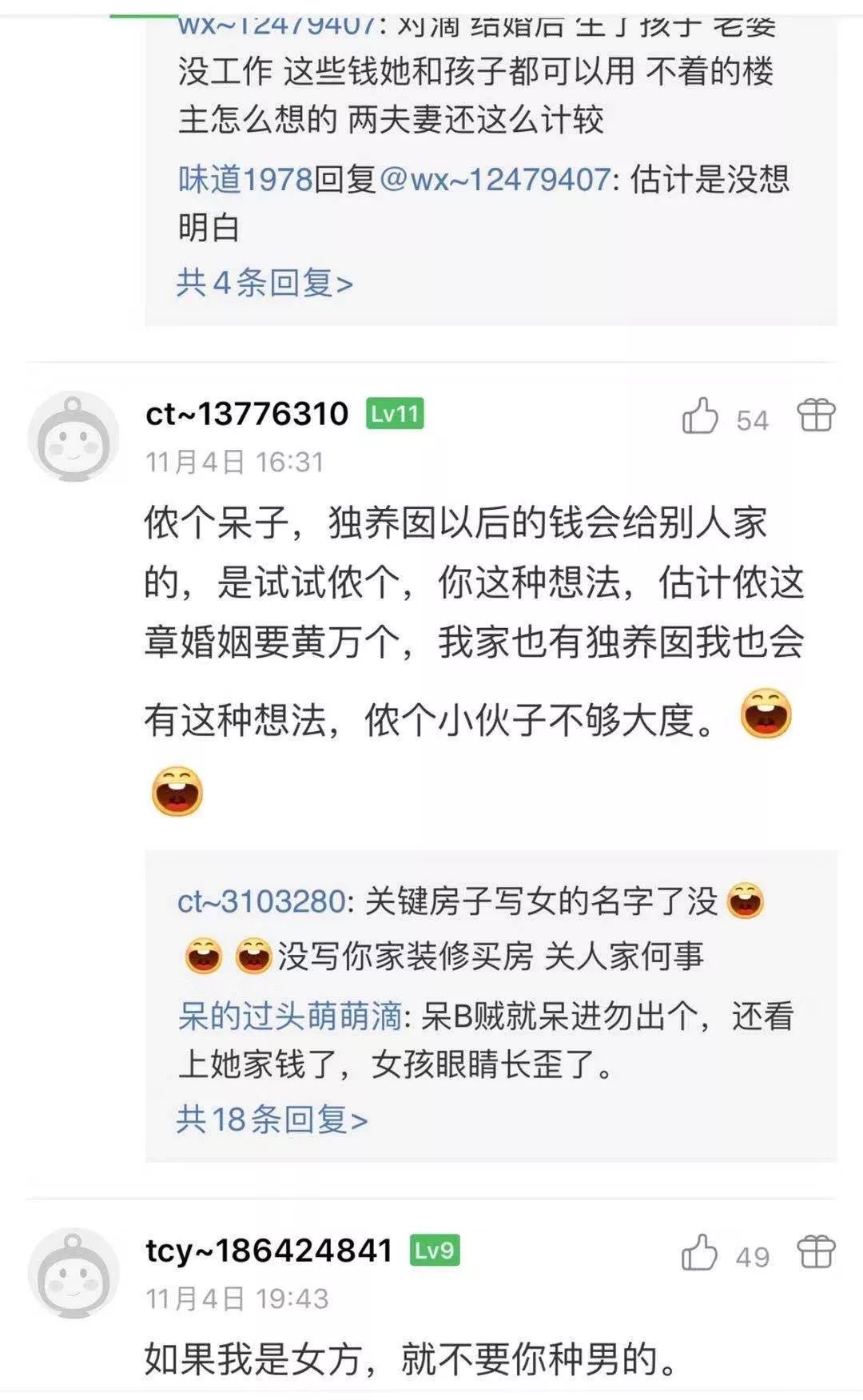Like the comment by ct~13776310
Viewport: 863px width, 1400px height.
pyautogui.click(x=701, y=416)
